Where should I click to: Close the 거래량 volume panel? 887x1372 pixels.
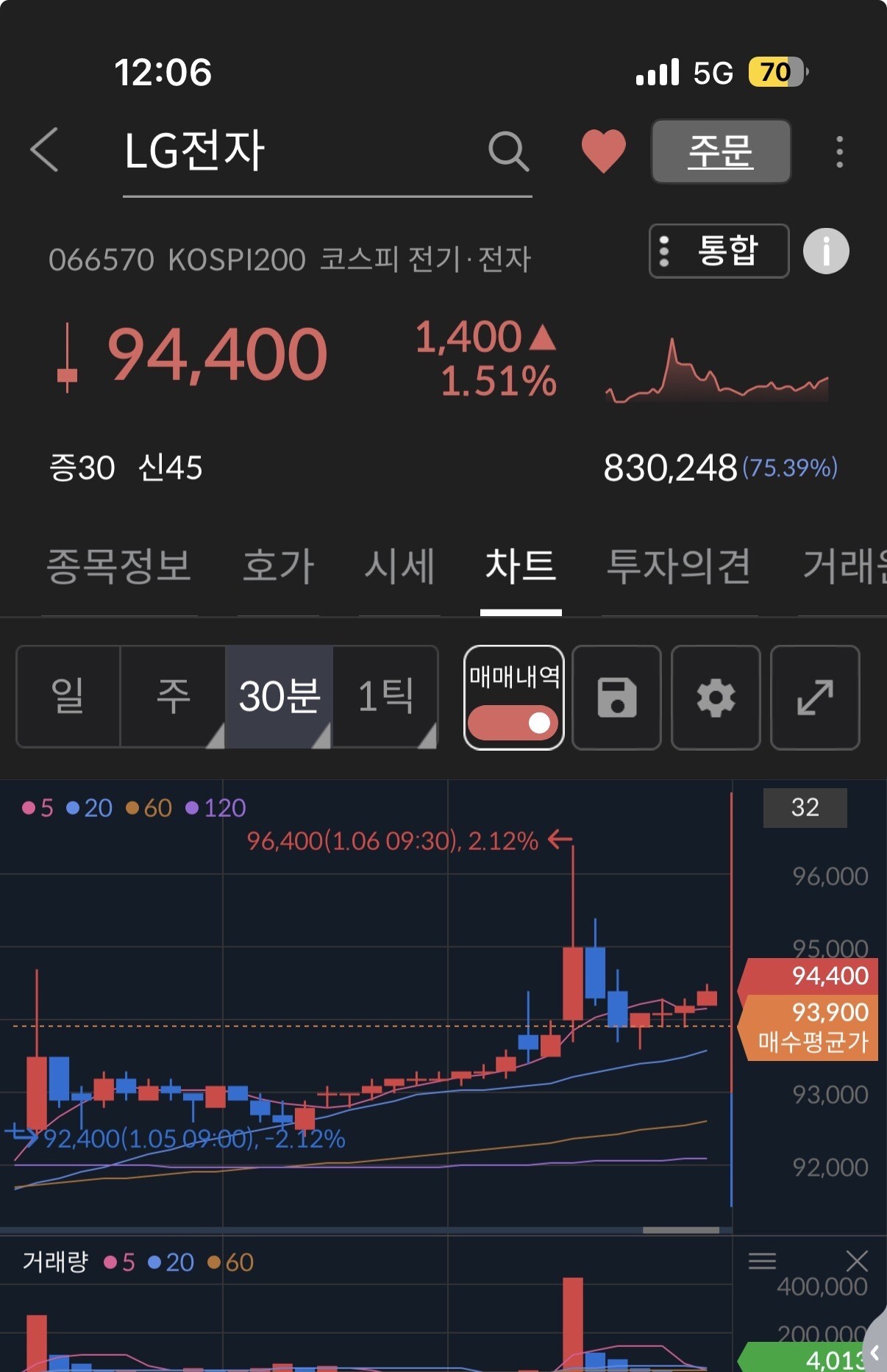(x=857, y=1261)
